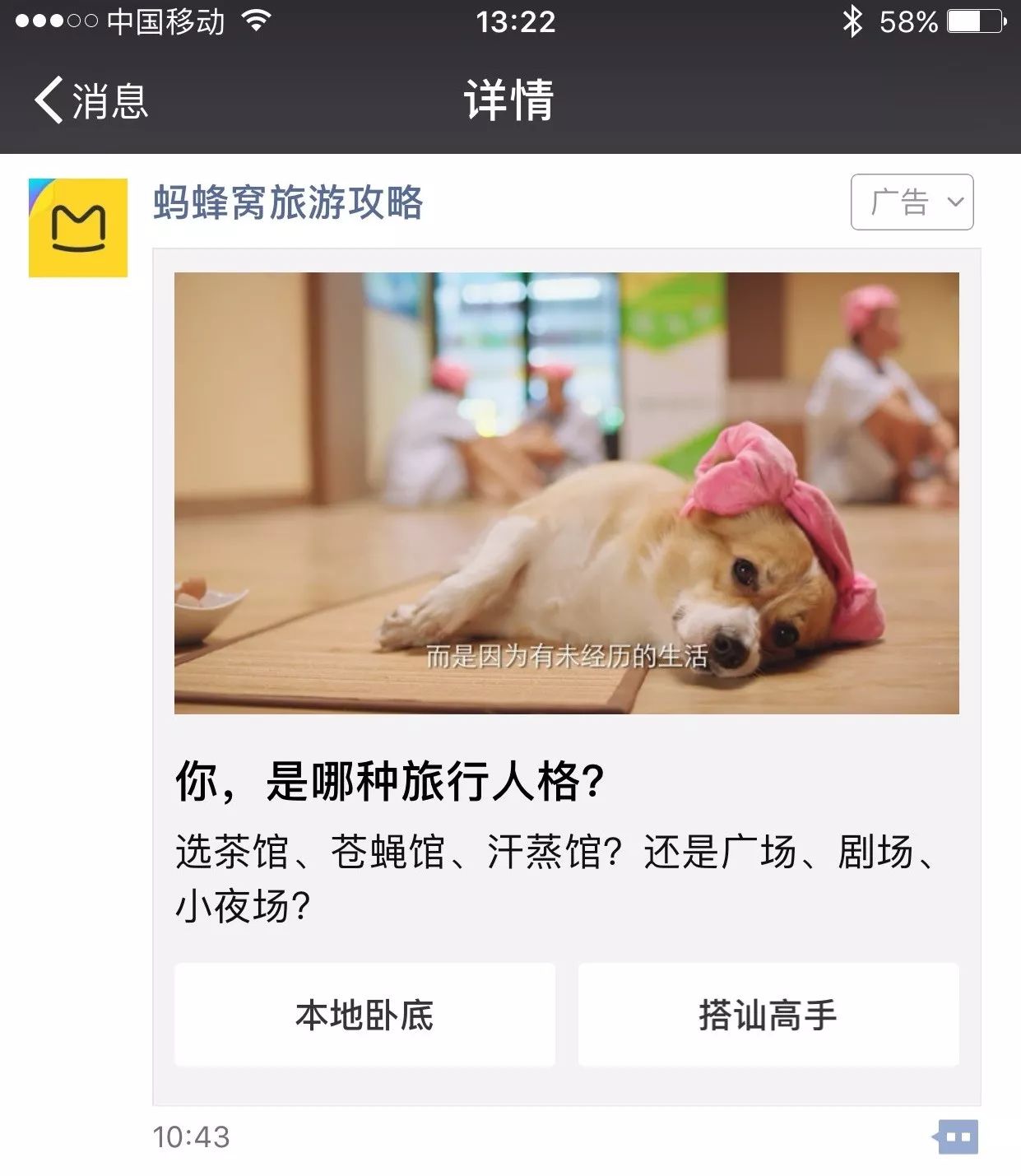The image size is (1021, 1176).
Task: Choose 本地卧底 option
Action: pos(364,1015)
